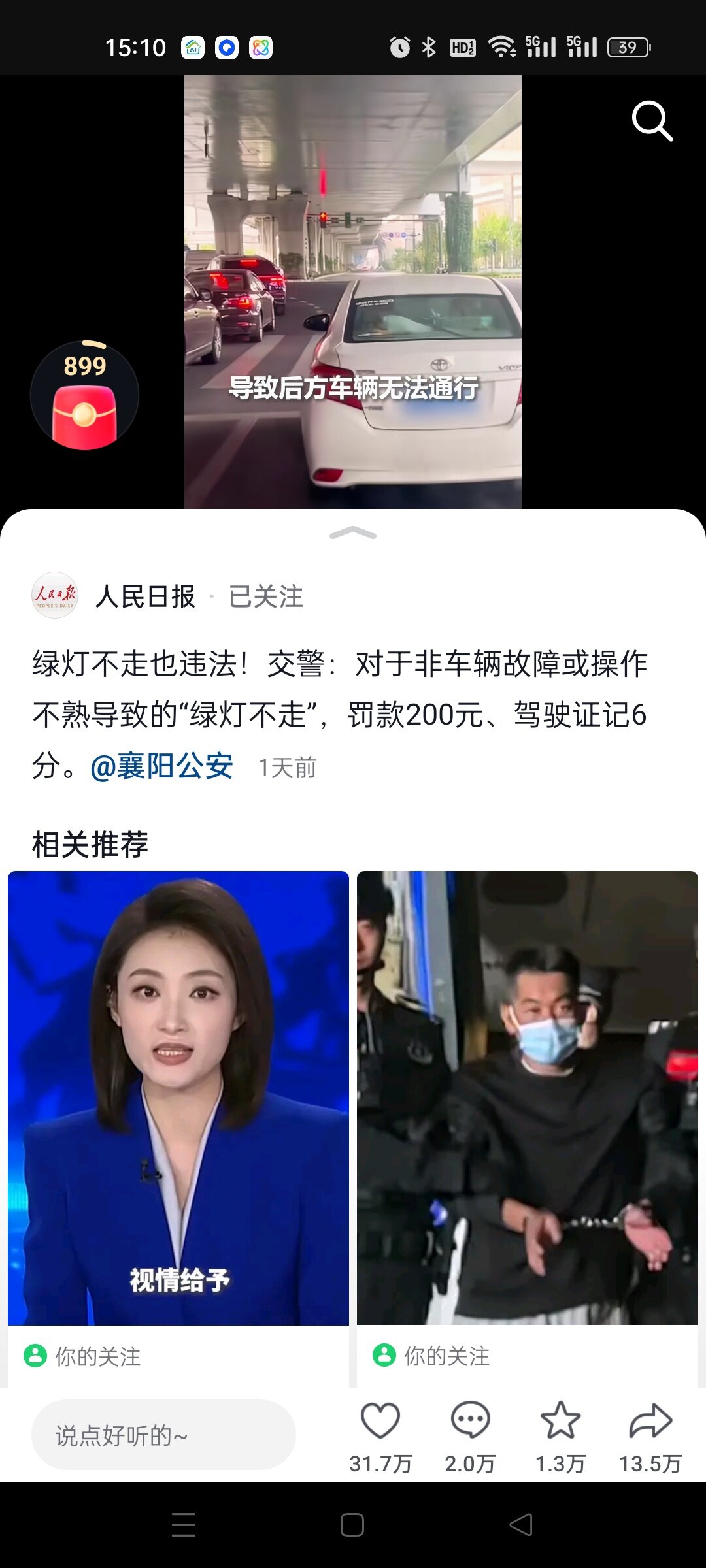Share this video via arrow icon

tap(650, 1422)
